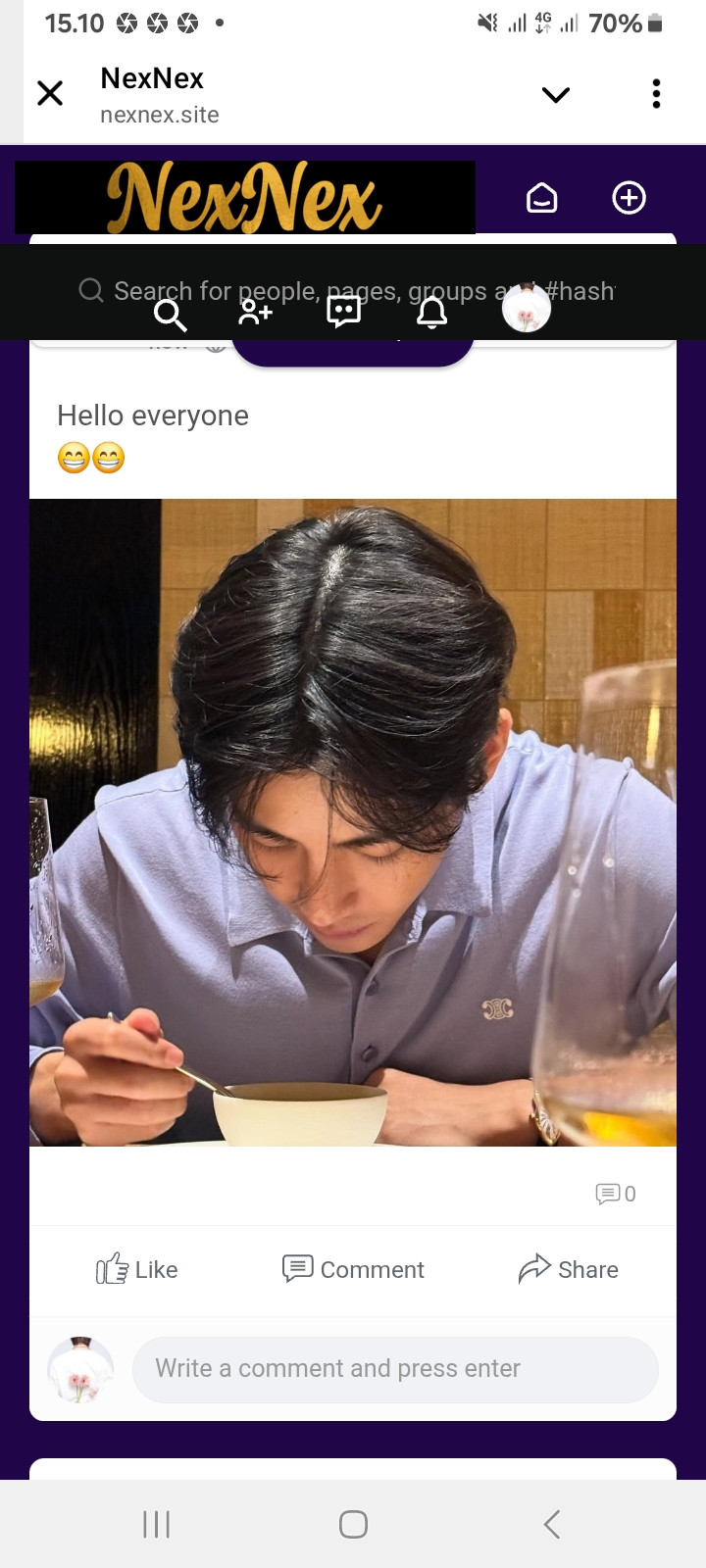Tap the search magnifier icon
Screen dimensions: 706x1568
tap(170, 314)
